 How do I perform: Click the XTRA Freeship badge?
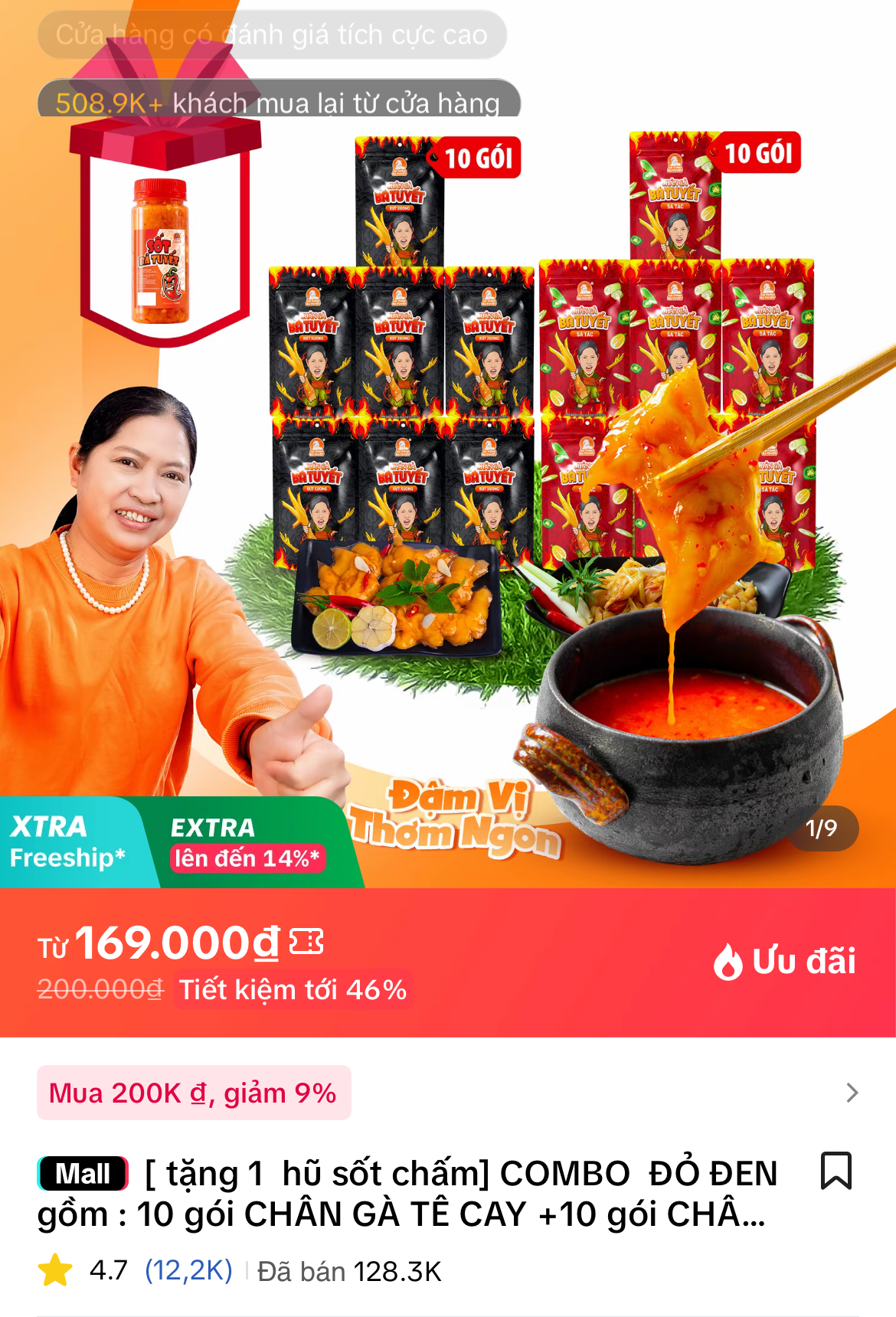69,840
